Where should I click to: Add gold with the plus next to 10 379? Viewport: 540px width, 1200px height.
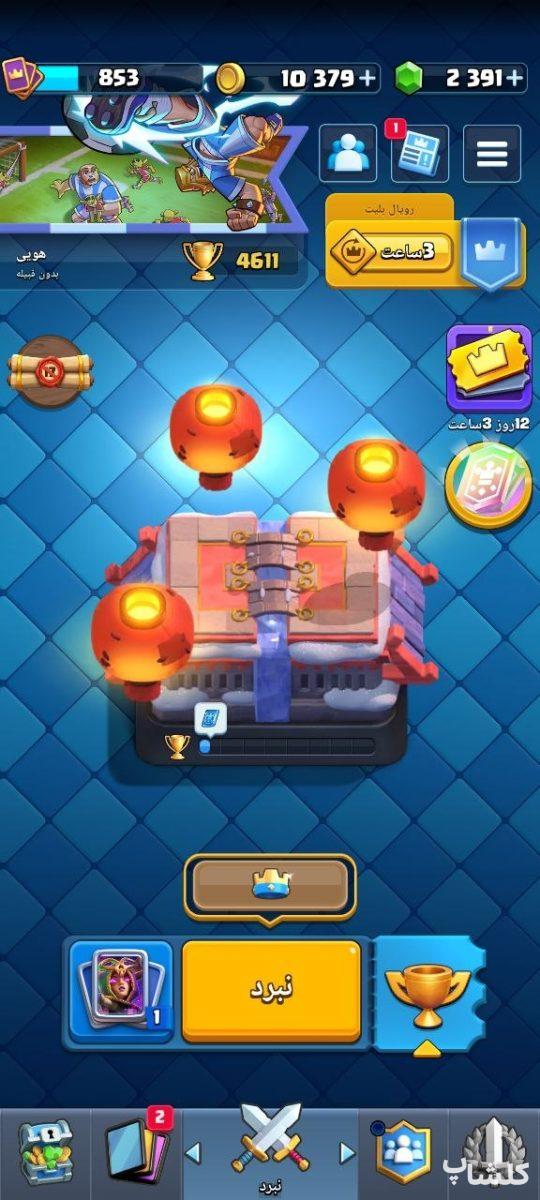click(x=369, y=77)
